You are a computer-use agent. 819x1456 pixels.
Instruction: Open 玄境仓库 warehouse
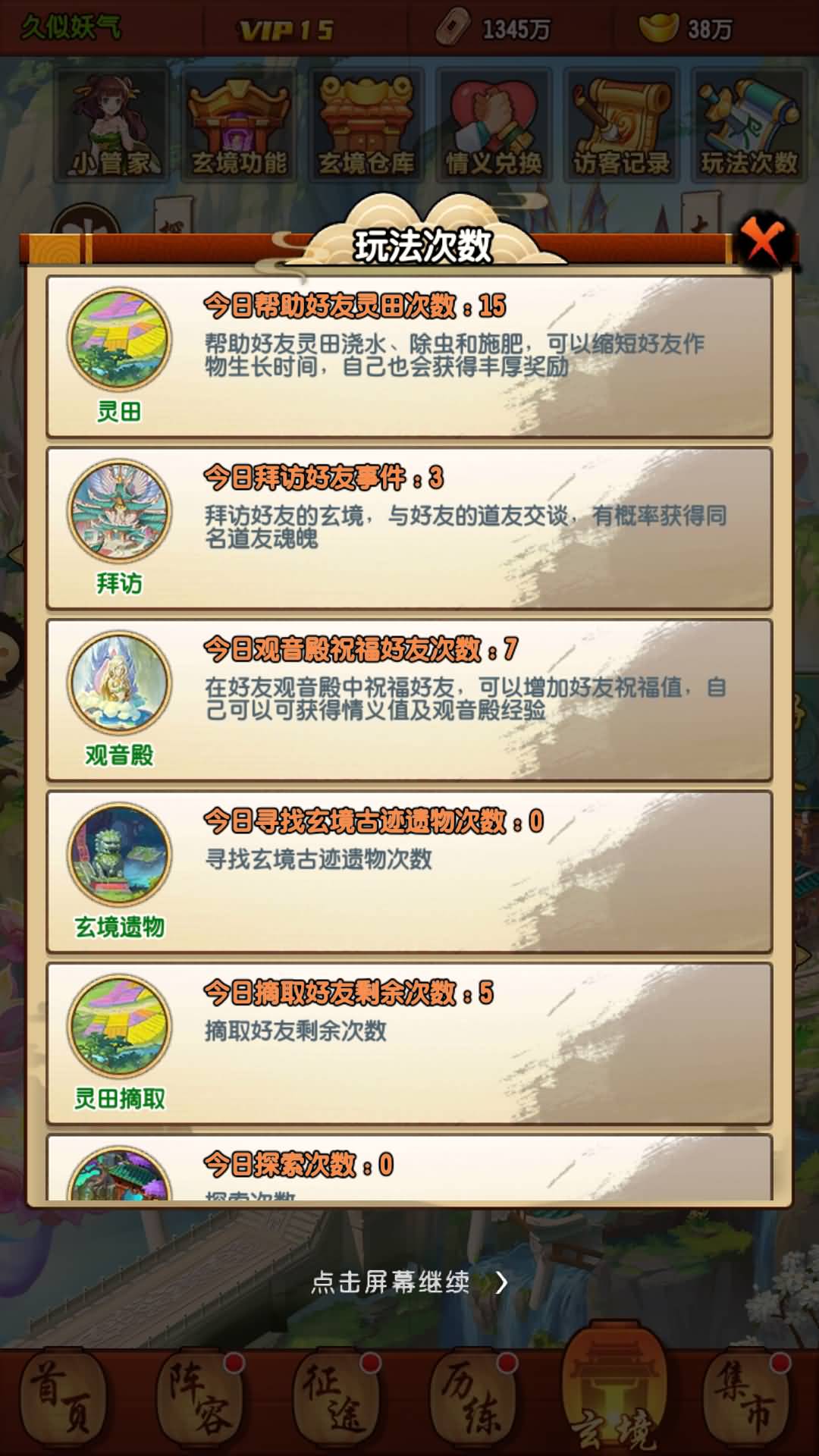366,125
